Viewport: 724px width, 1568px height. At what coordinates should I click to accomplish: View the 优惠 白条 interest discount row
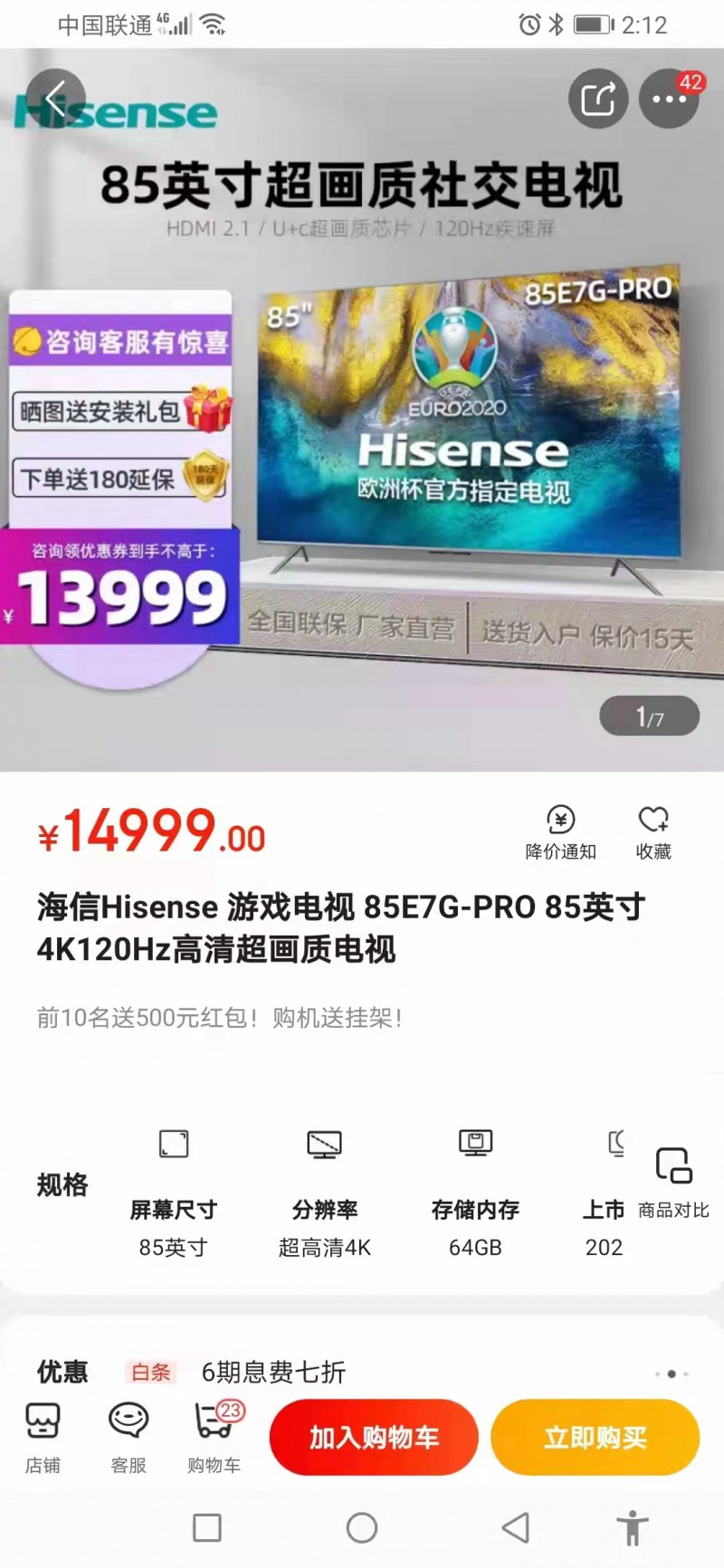coord(362,1372)
